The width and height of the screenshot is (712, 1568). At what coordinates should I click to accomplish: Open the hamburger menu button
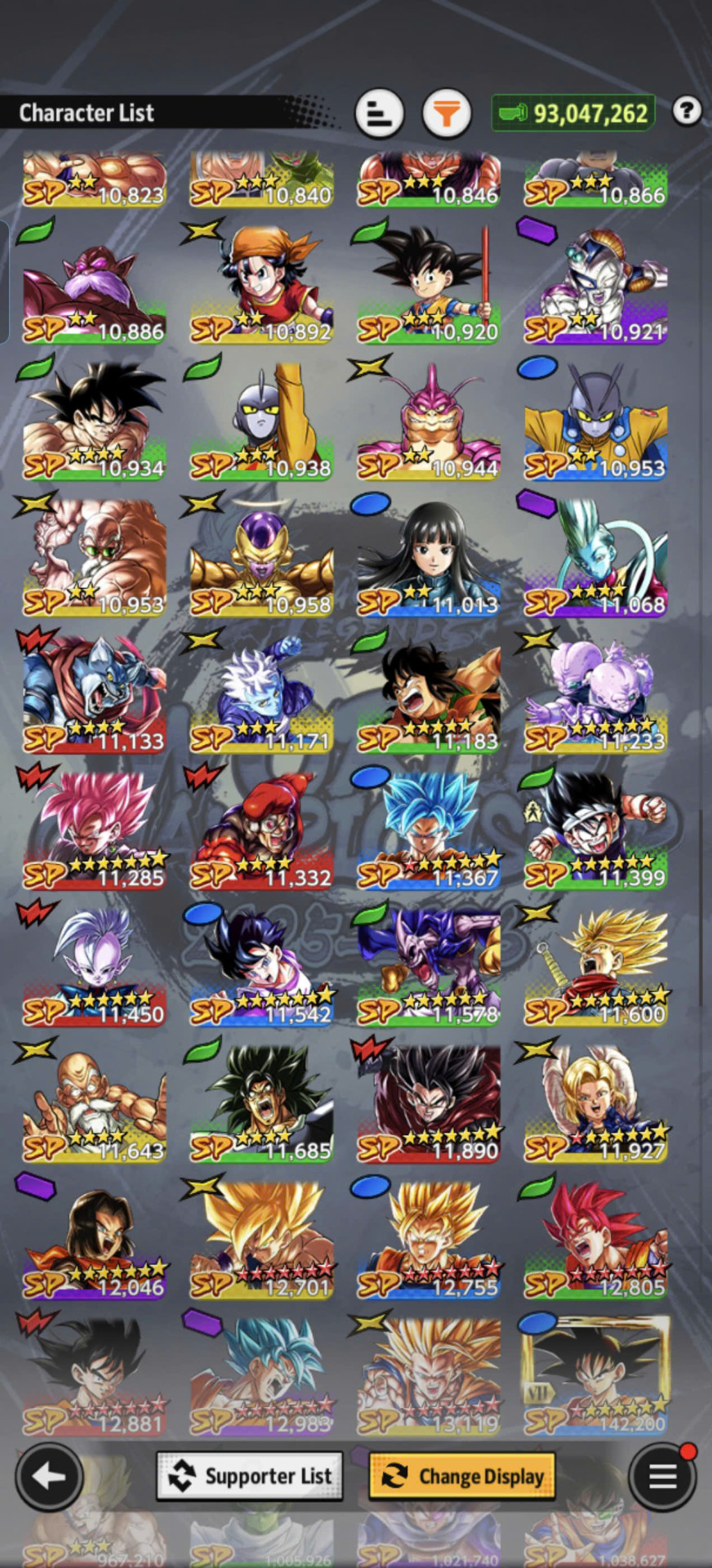click(x=662, y=1476)
